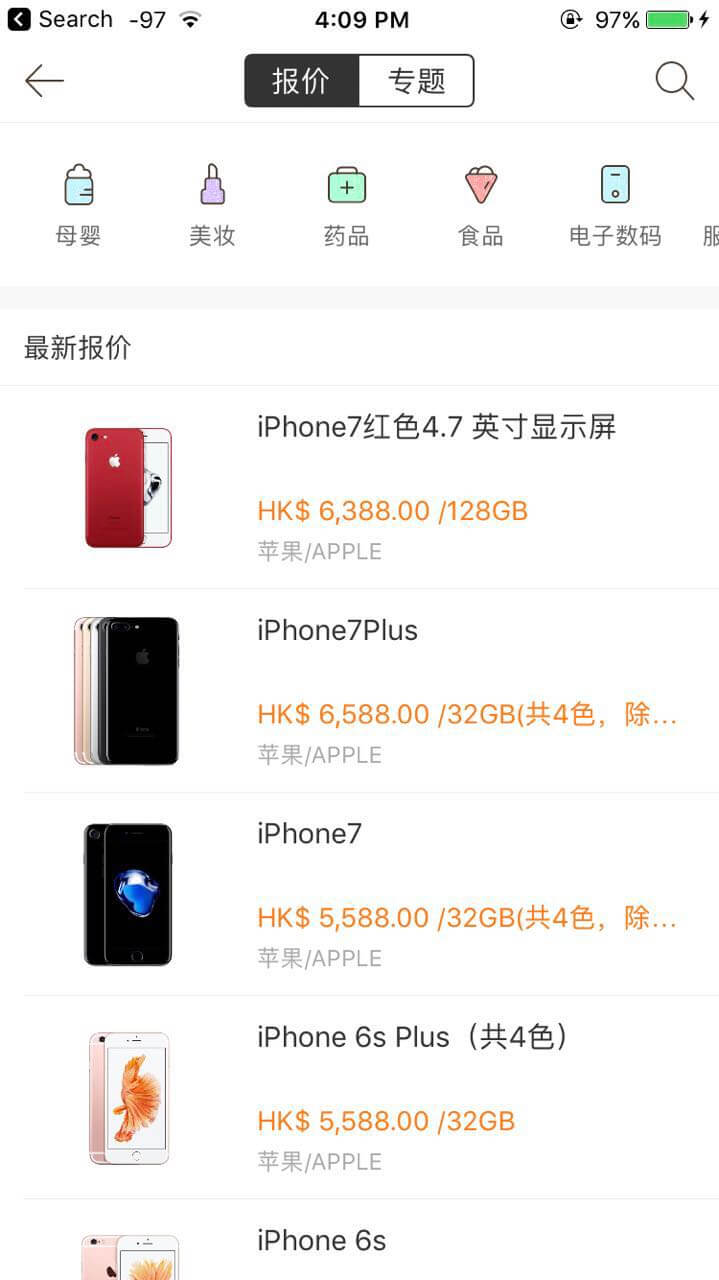Open the 母婴 category
Viewport: 719px width, 1280px height.
coord(78,205)
